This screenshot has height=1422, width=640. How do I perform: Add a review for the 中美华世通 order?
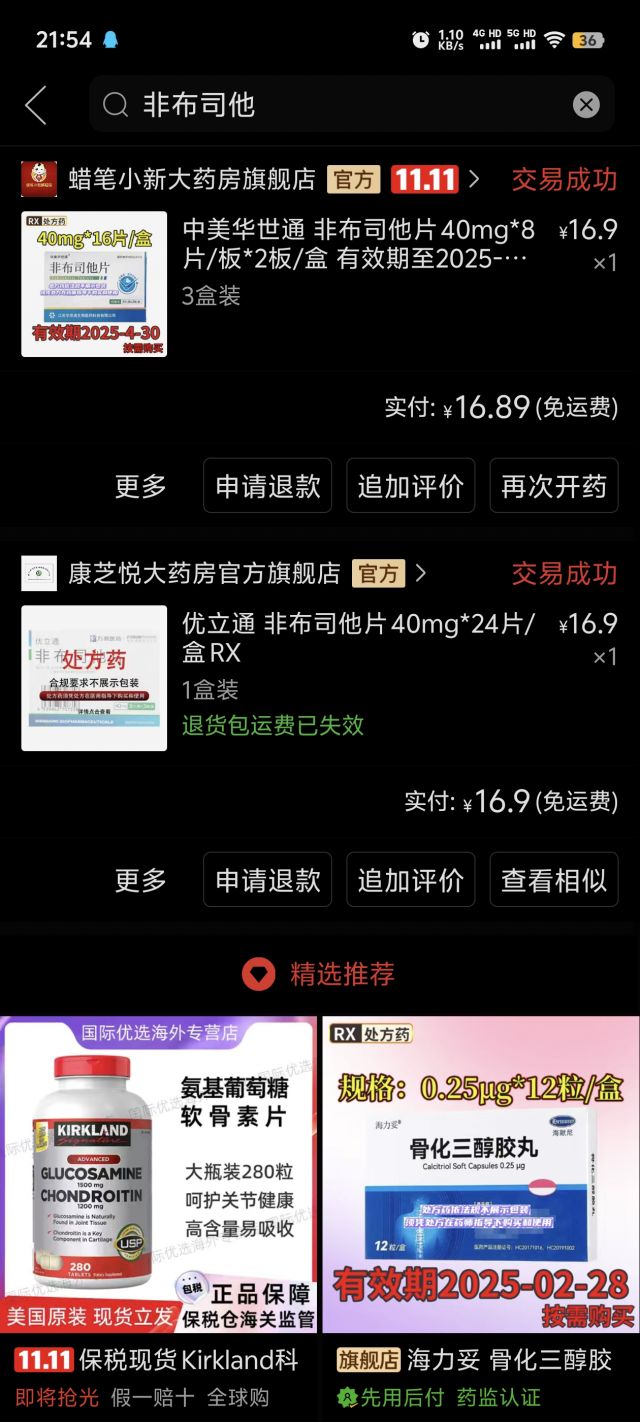click(411, 487)
